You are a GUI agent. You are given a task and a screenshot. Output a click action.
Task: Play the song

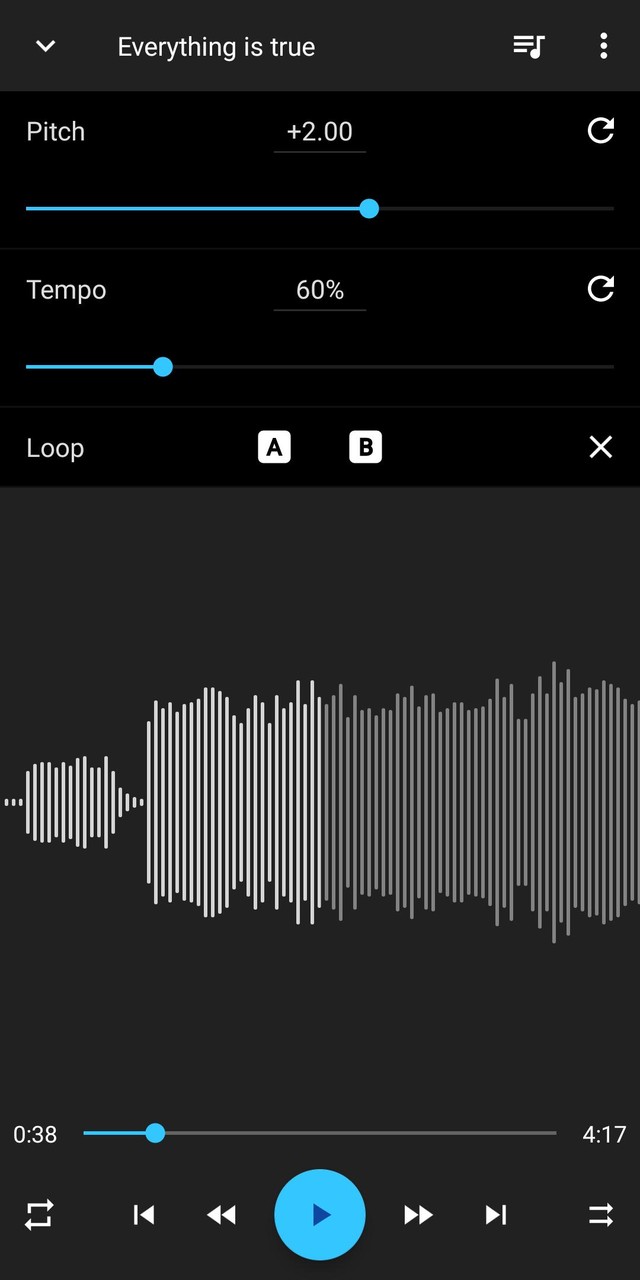(320, 1215)
